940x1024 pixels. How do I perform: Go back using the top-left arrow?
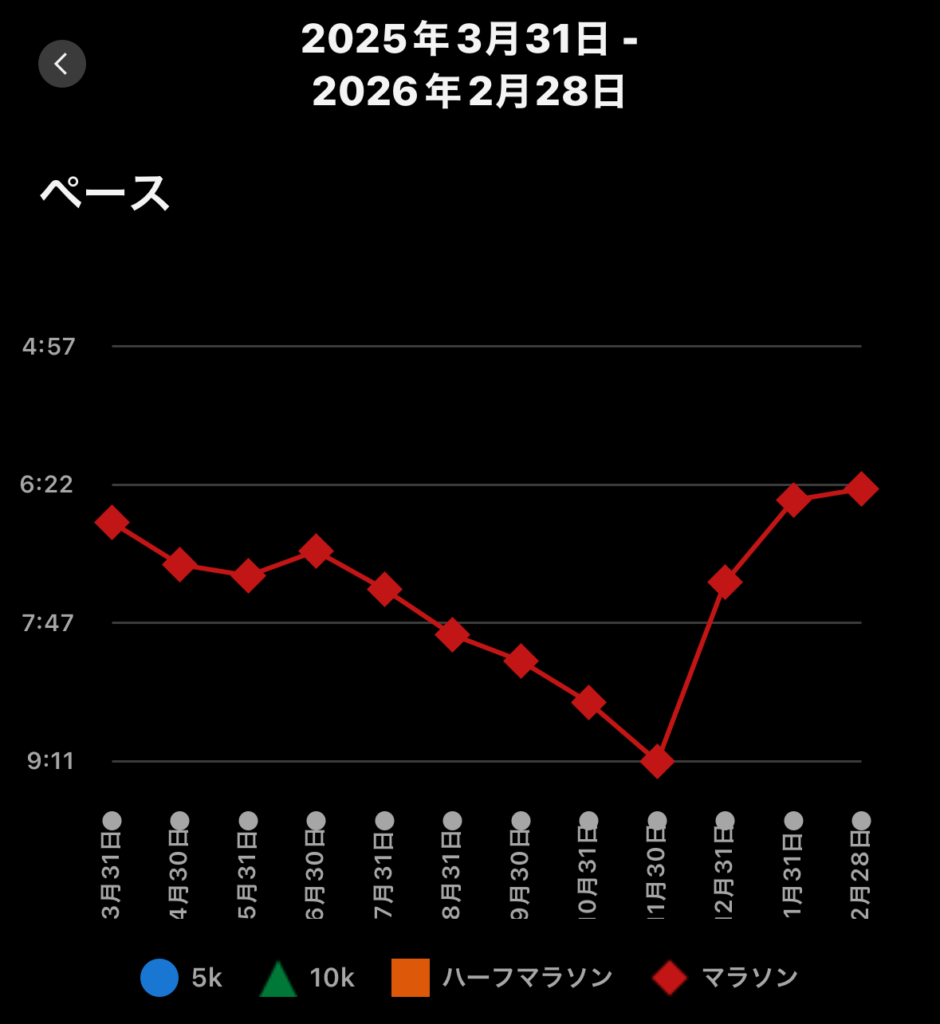point(62,64)
